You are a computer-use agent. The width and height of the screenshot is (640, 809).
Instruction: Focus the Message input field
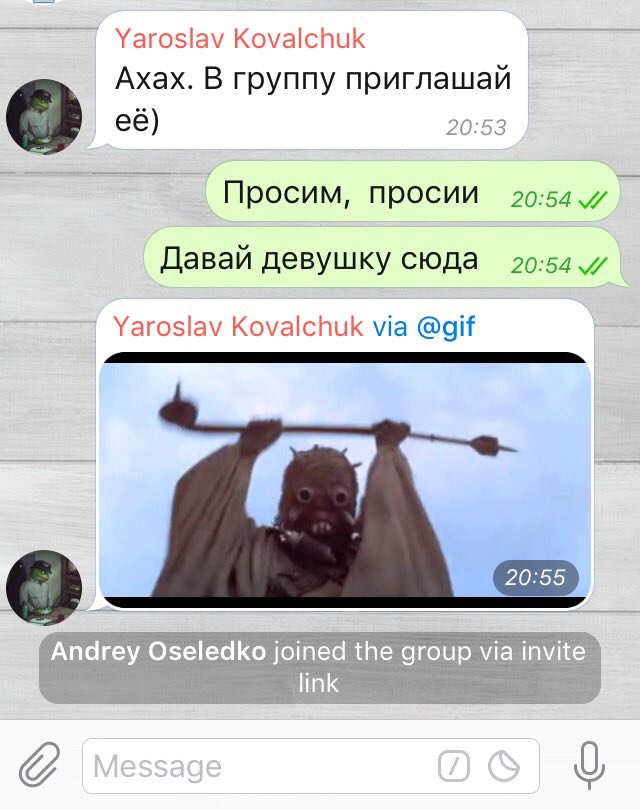pos(260,767)
